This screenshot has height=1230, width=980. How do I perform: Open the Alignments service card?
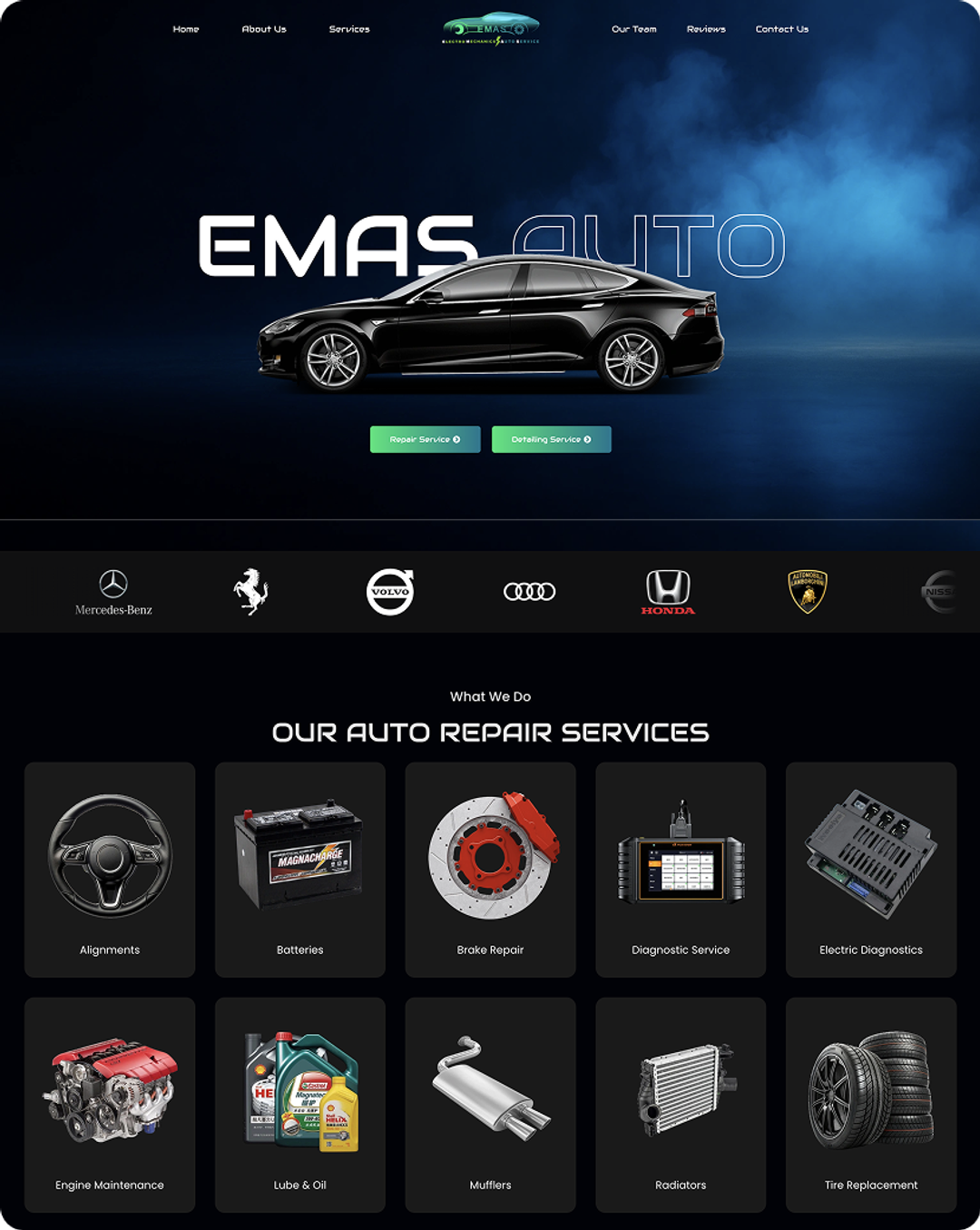click(110, 870)
